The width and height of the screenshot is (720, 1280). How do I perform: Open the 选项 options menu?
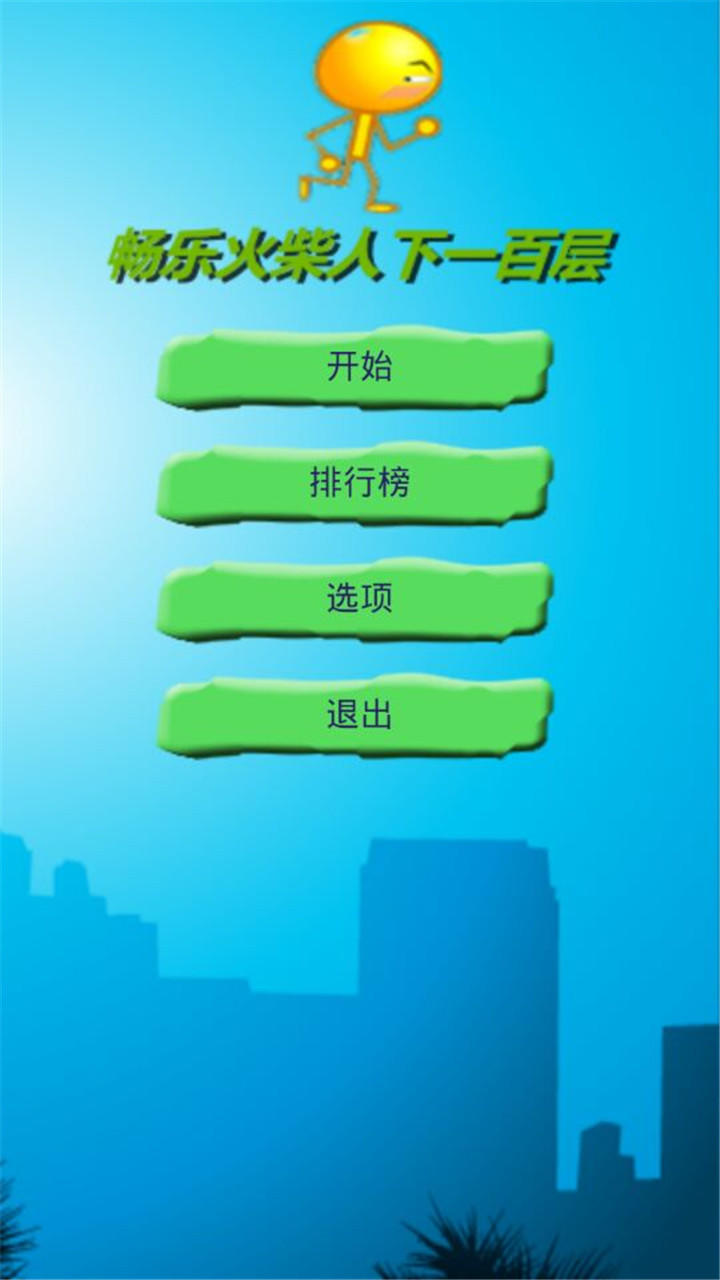[355, 598]
